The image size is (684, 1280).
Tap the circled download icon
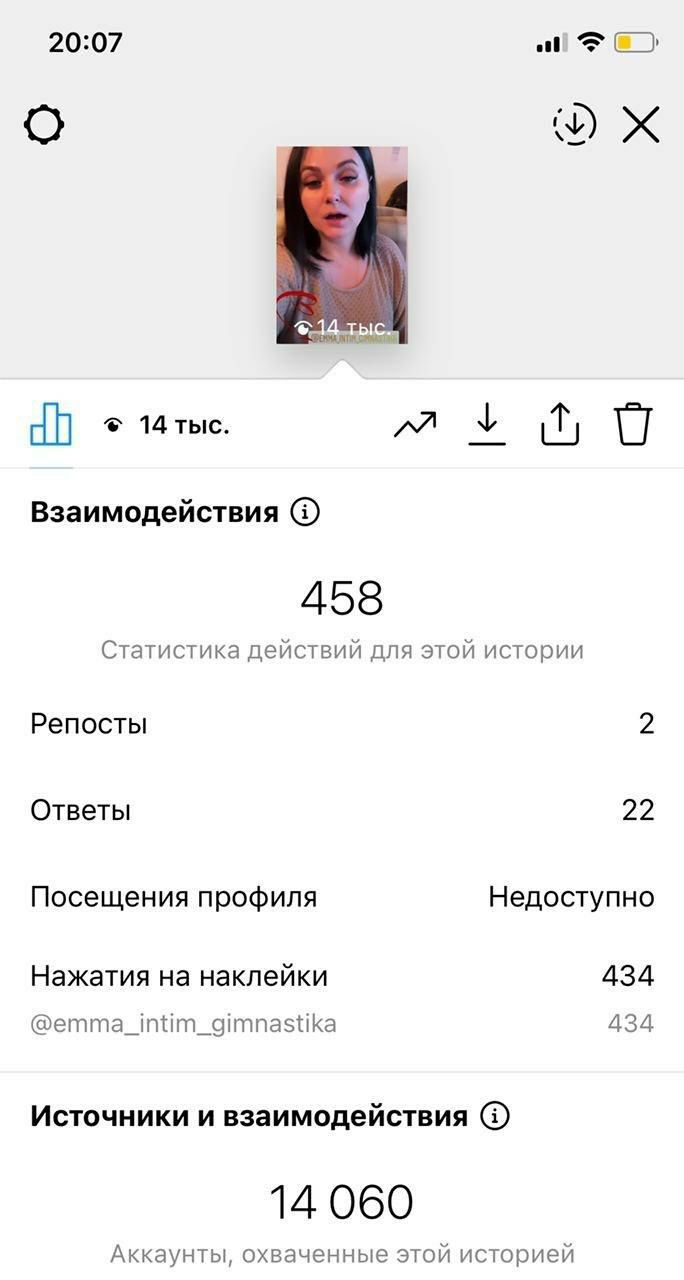[x=574, y=125]
